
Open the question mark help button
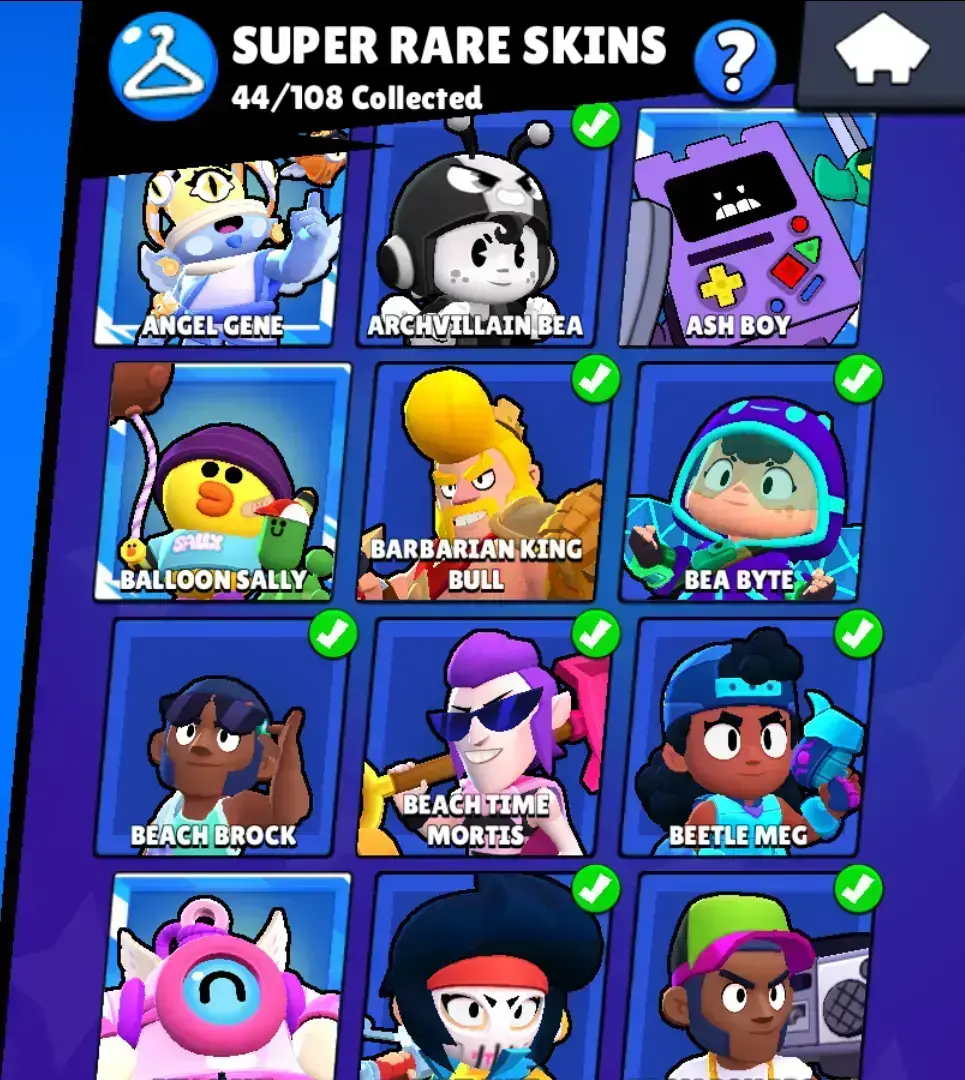click(734, 60)
